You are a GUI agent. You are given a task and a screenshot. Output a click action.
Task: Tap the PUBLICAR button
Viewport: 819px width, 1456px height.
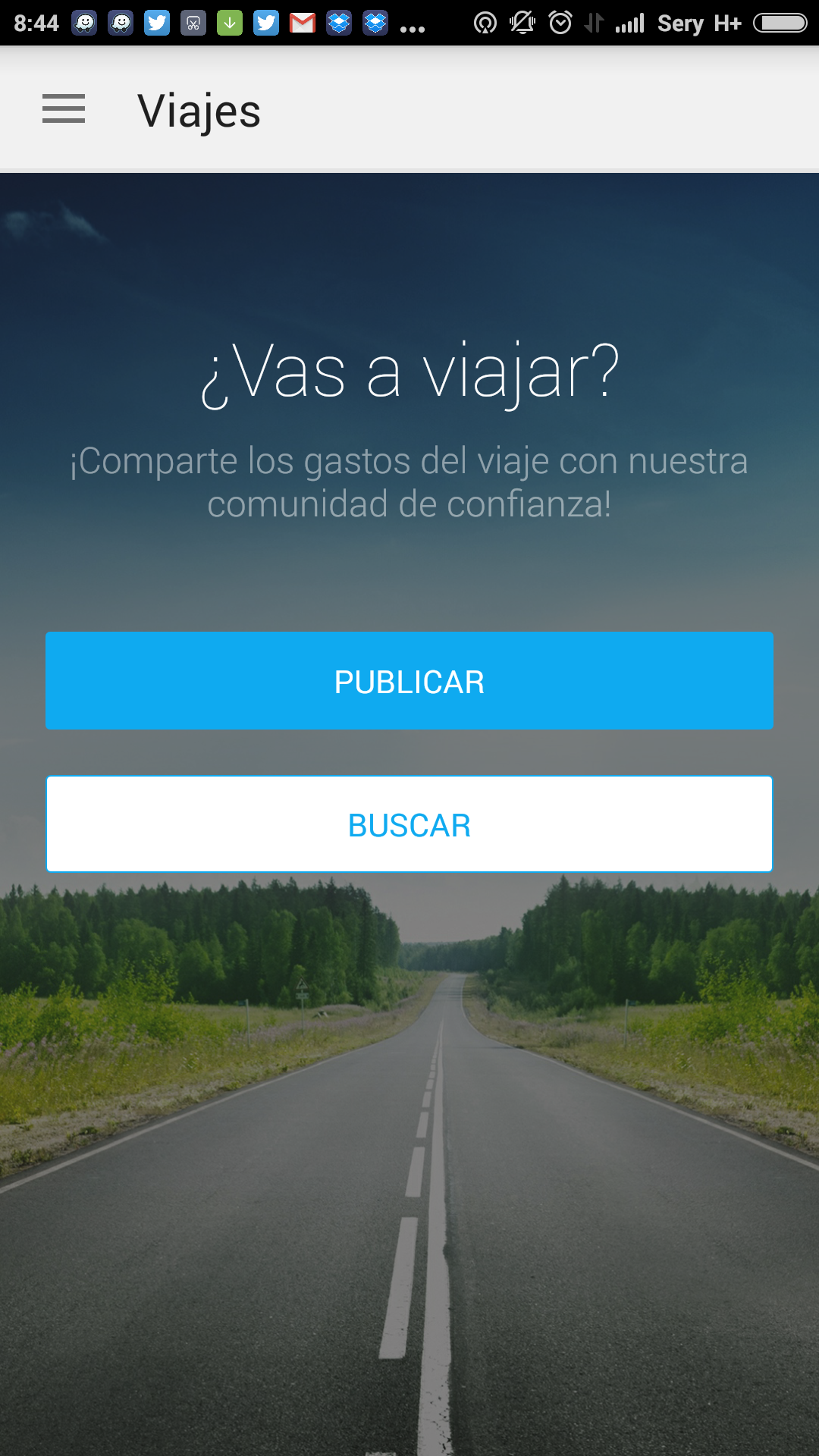[409, 681]
